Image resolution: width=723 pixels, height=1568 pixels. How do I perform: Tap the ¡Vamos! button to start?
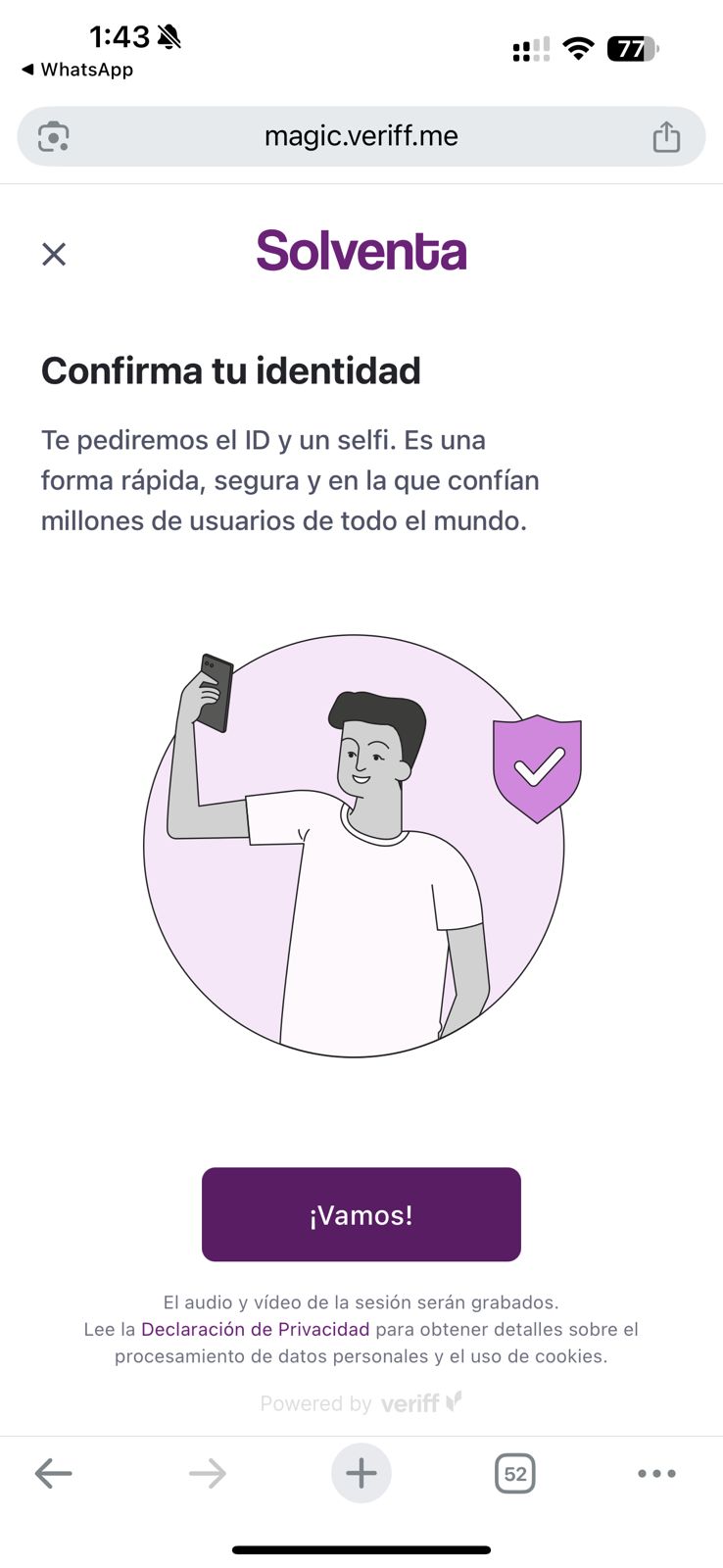click(x=361, y=1214)
